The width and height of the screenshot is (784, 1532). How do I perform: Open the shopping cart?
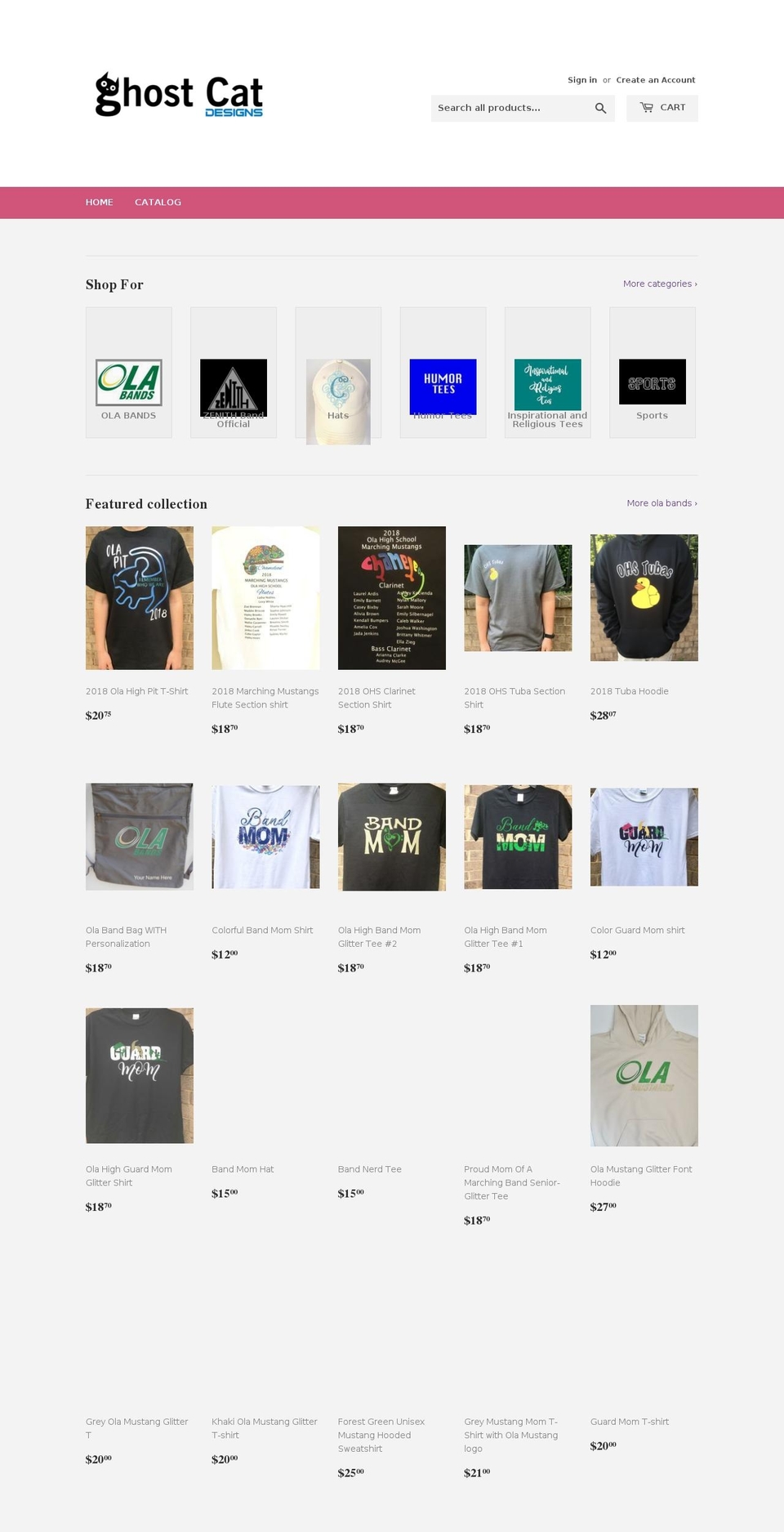coord(662,108)
